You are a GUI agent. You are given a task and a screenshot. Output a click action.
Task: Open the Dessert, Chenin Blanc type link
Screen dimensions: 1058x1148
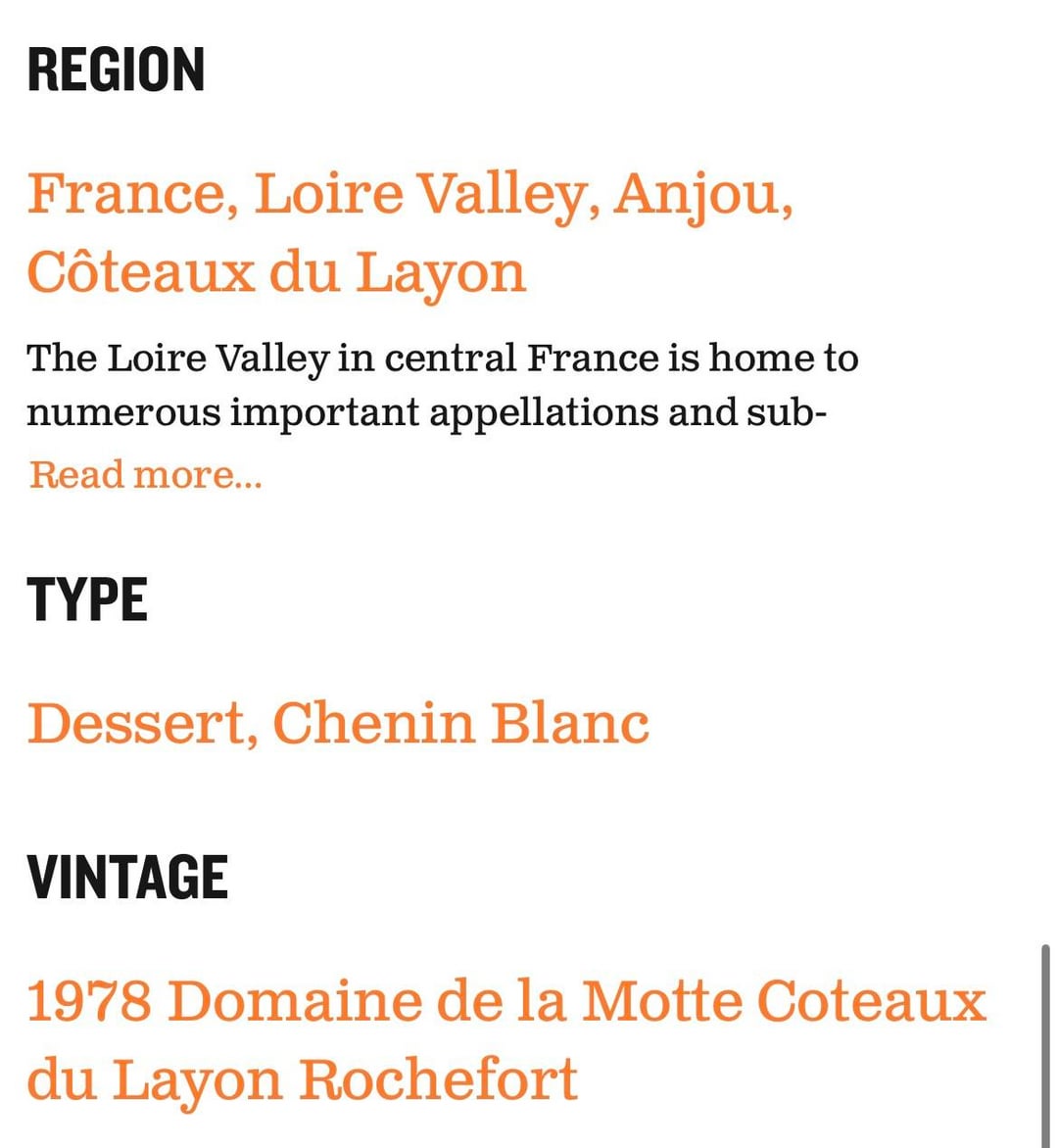click(x=338, y=723)
